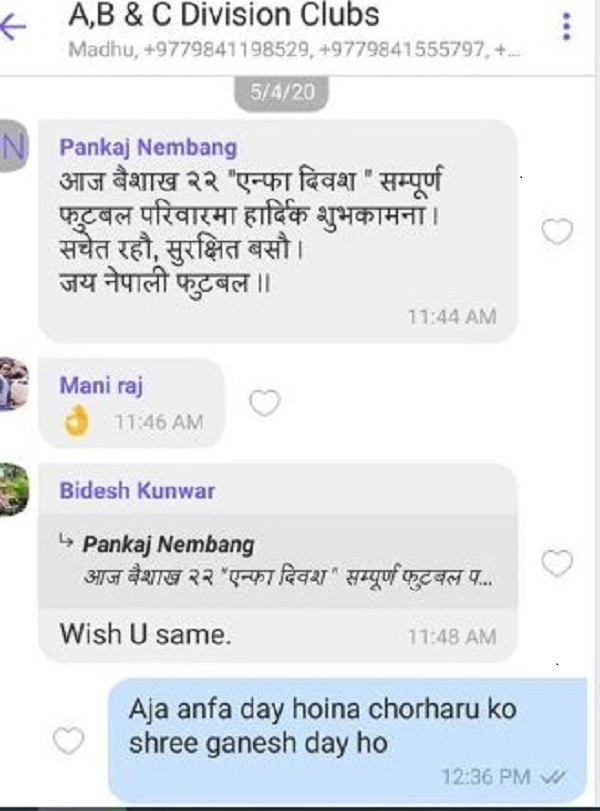View Mani raj's profile picture

[x=12, y=383]
